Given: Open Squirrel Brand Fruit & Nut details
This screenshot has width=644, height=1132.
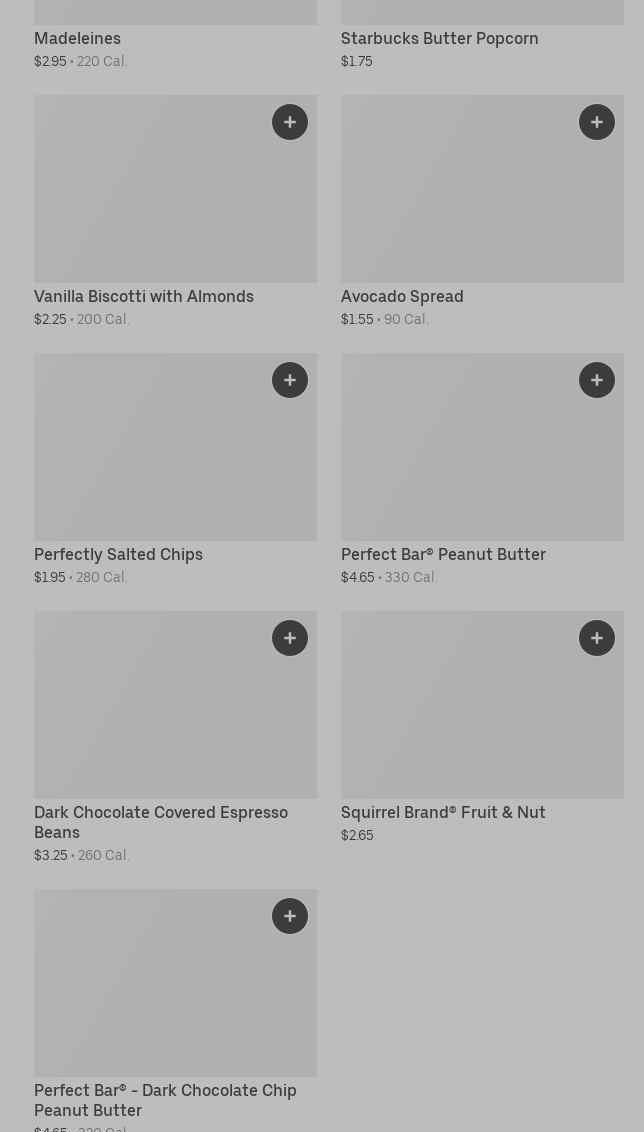Looking at the screenshot, I should [x=443, y=812].
